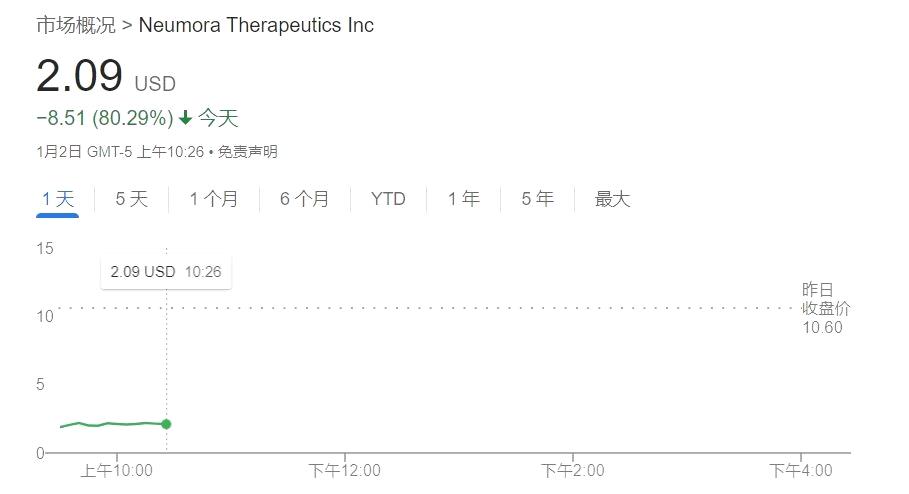909x494 pixels.
Task: Open the 免责声明 disclaimer link
Action: click(x=248, y=152)
